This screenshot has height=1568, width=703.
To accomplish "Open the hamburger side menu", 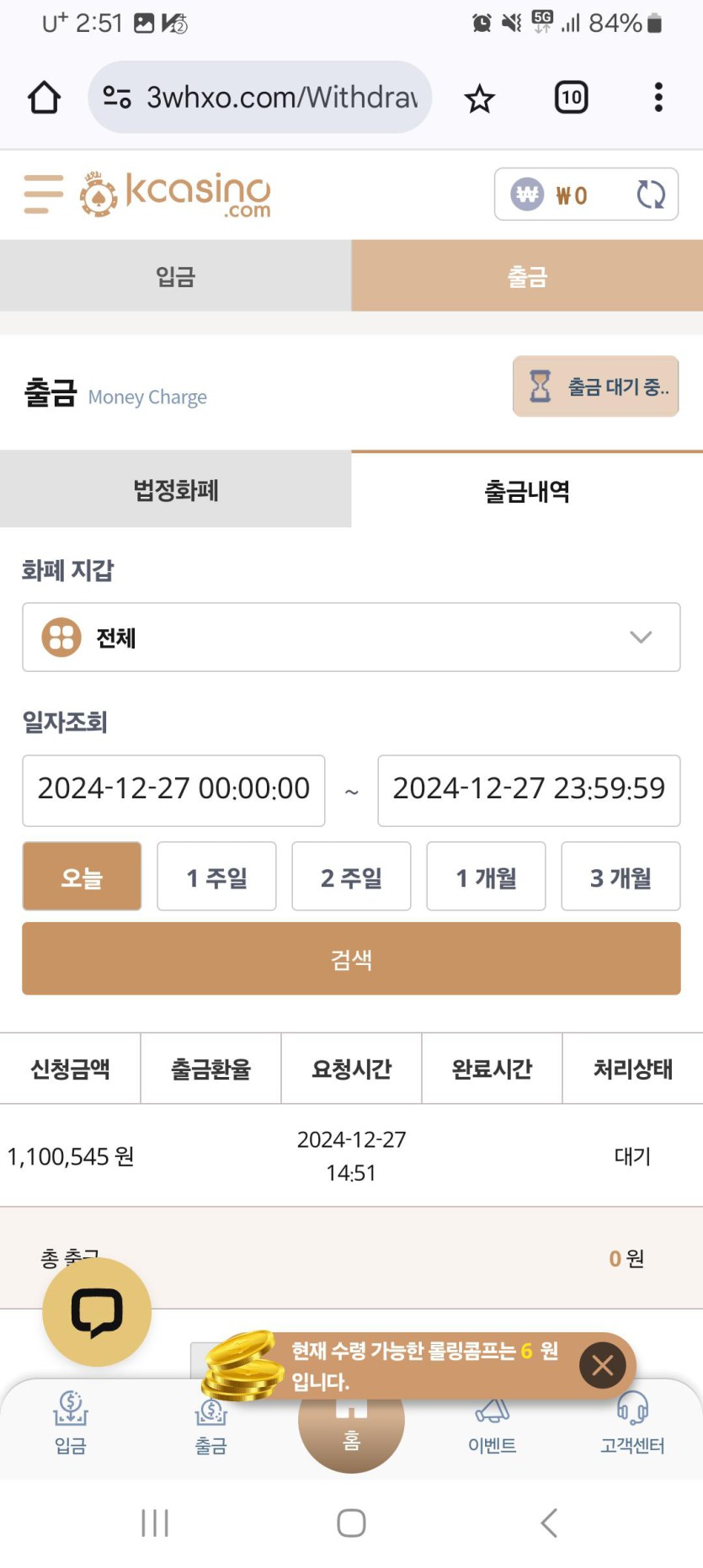I will click(x=44, y=194).
